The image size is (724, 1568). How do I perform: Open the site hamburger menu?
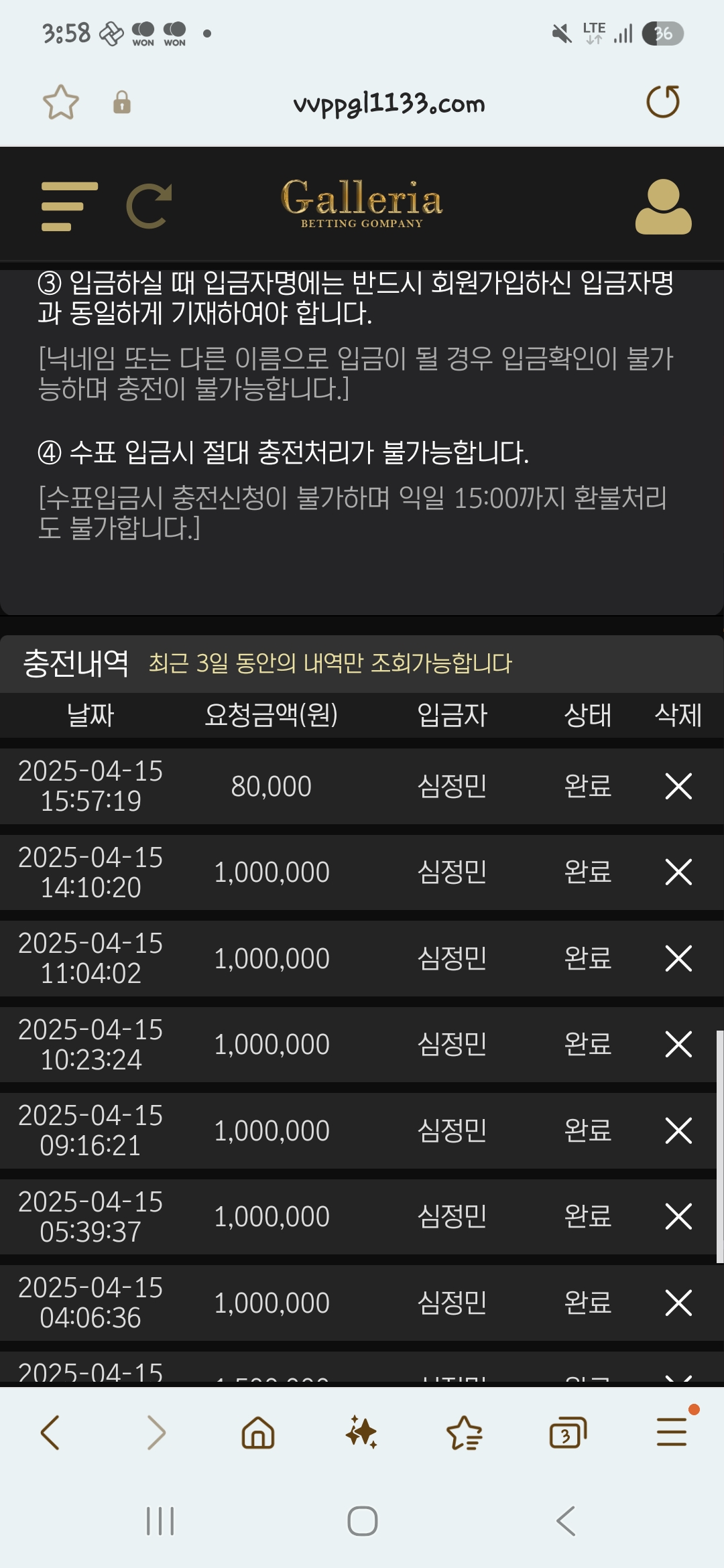(69, 206)
